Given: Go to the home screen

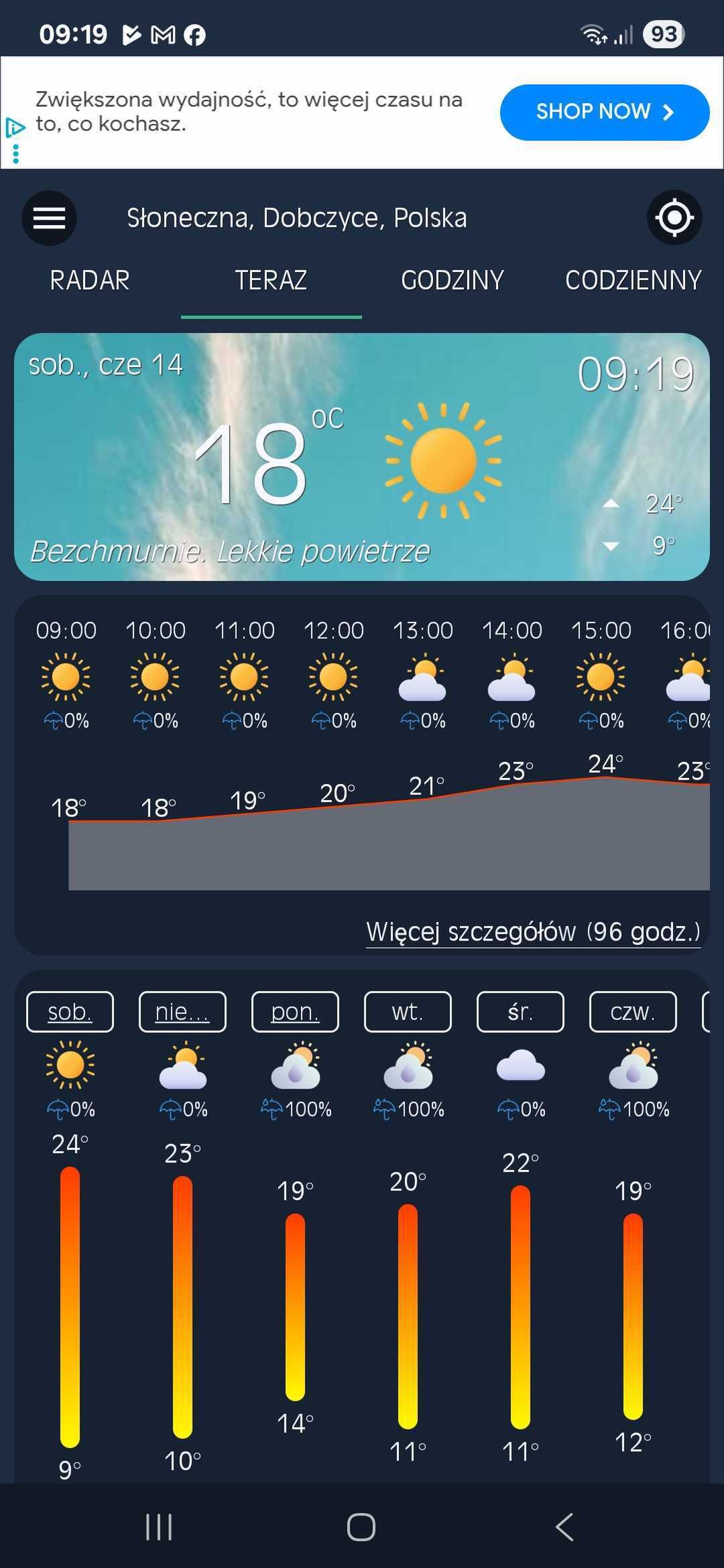Looking at the screenshot, I should [361, 1527].
